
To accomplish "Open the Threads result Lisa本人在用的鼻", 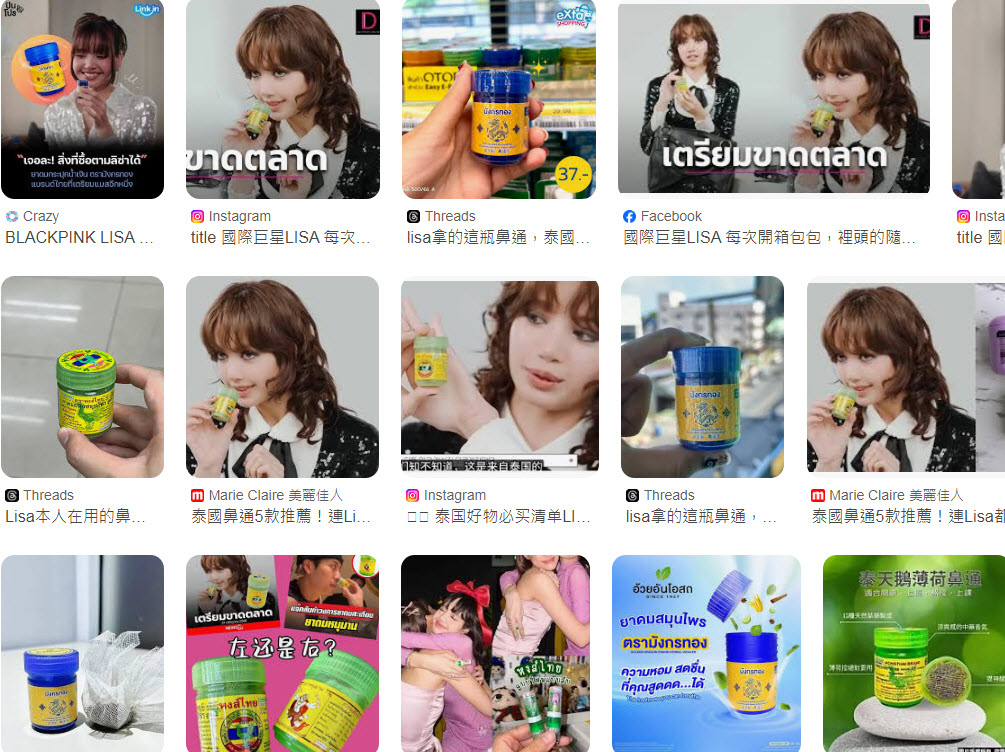I will click(76, 516).
